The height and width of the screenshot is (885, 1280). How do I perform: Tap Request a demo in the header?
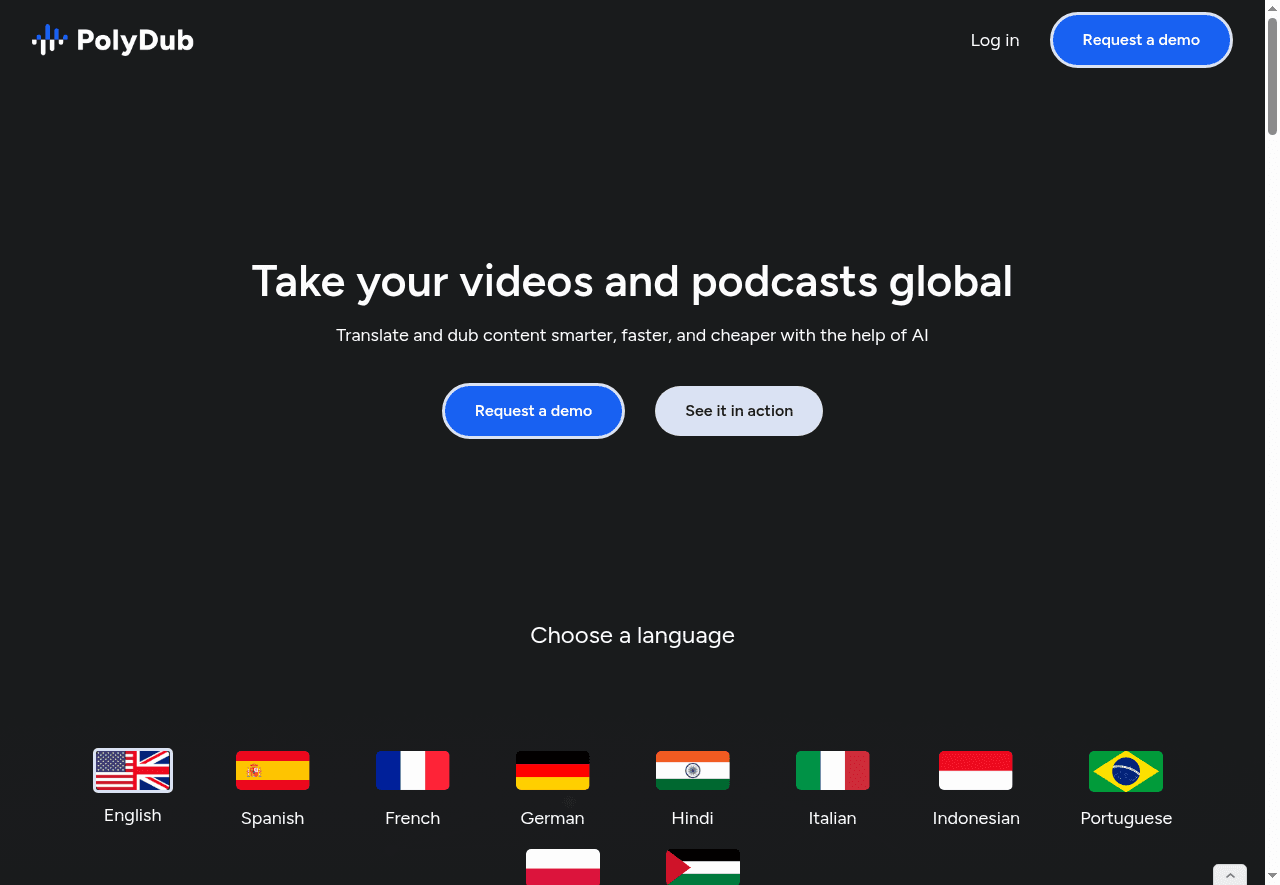tap(1141, 40)
